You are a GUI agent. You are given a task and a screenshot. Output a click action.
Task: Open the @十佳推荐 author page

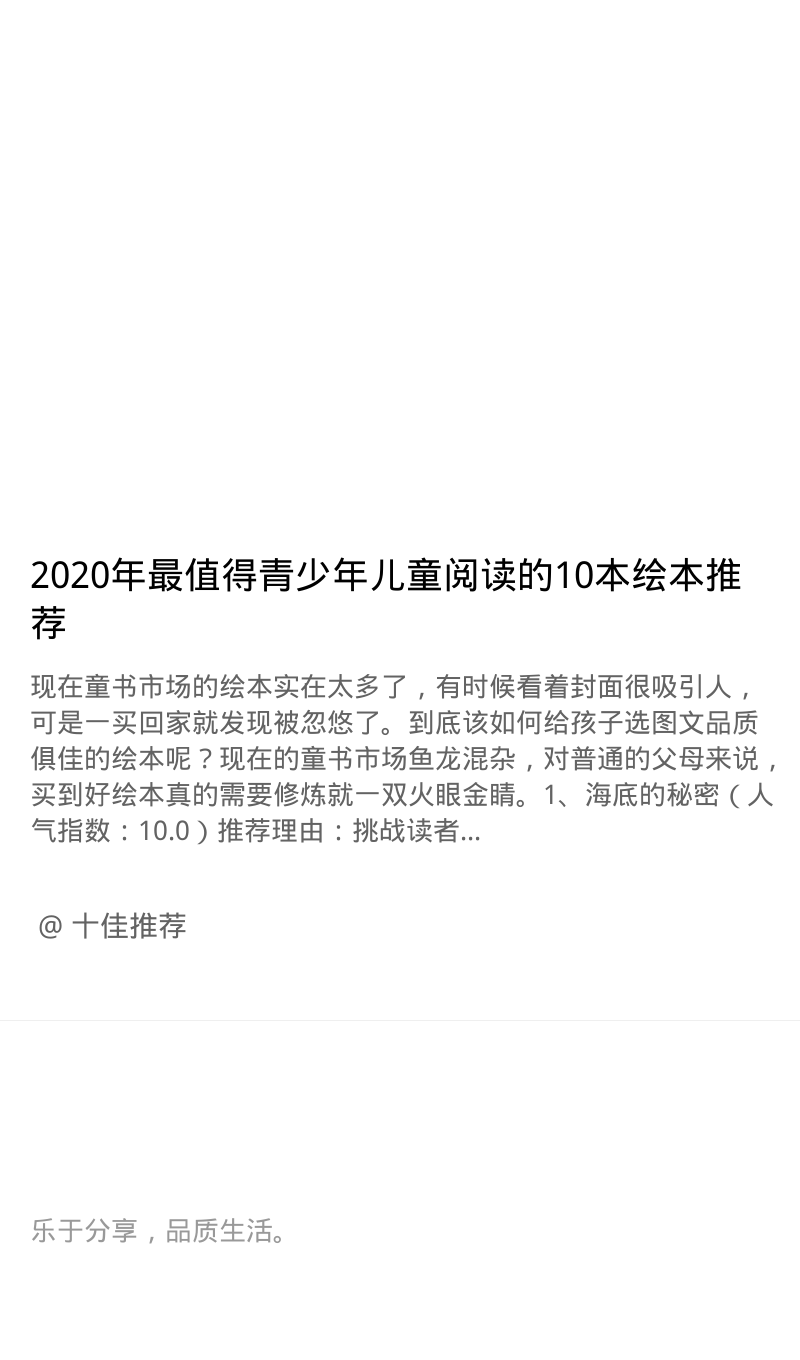point(112,926)
